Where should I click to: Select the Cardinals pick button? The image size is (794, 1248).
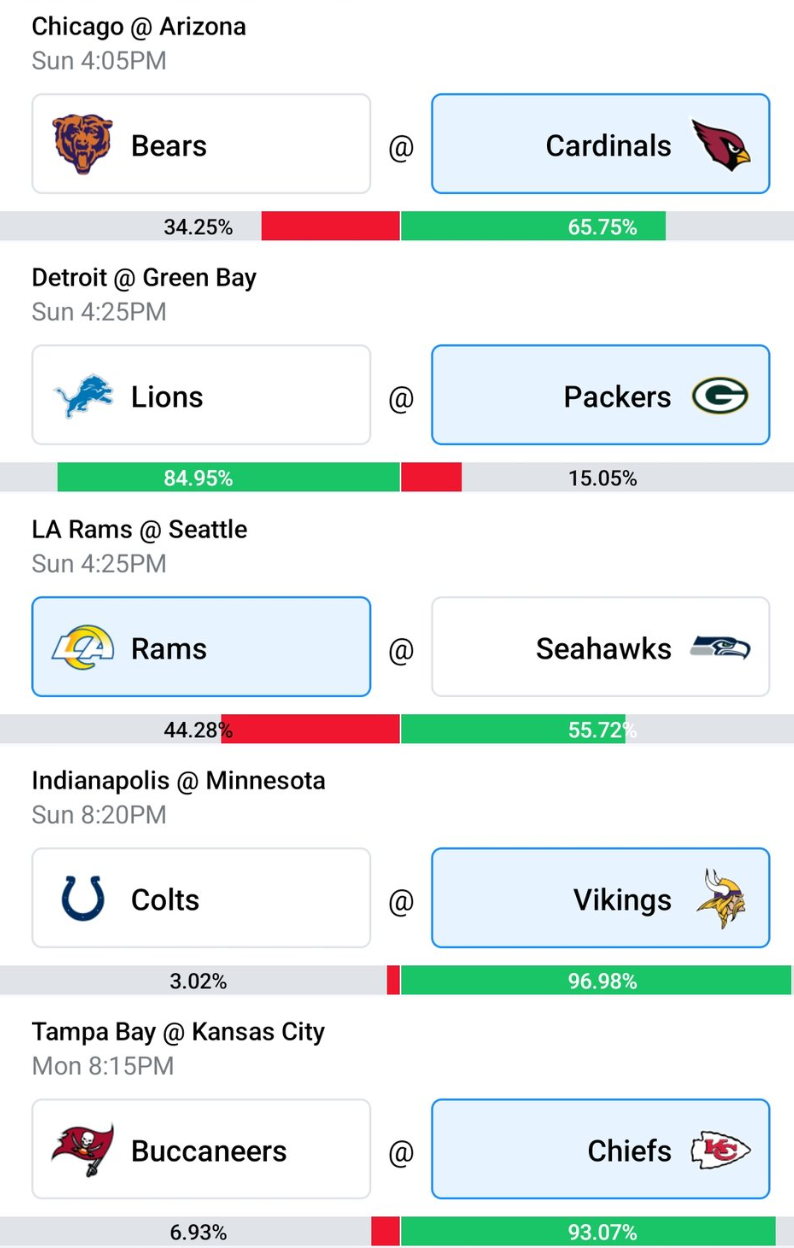[x=600, y=144]
